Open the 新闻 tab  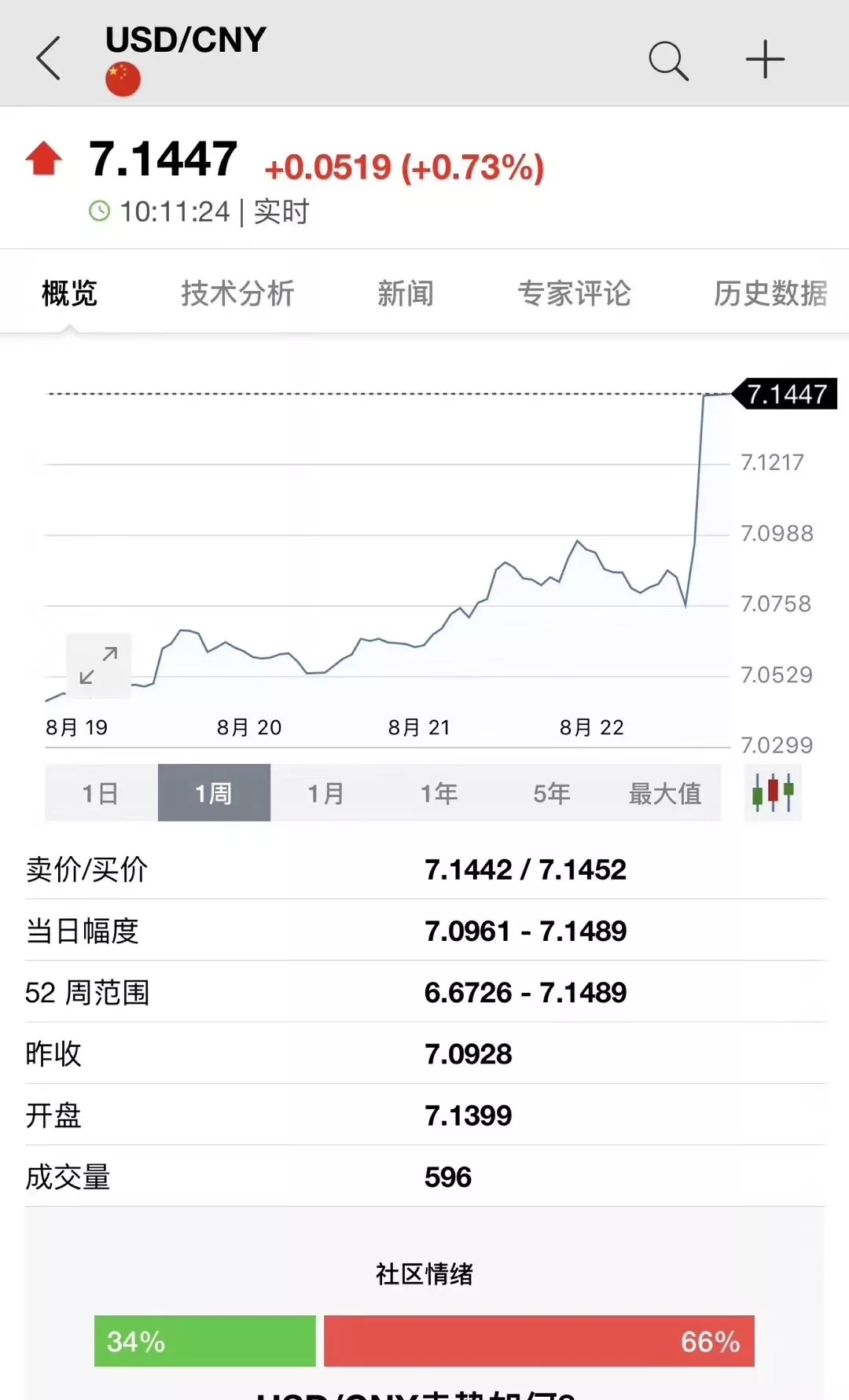point(405,293)
